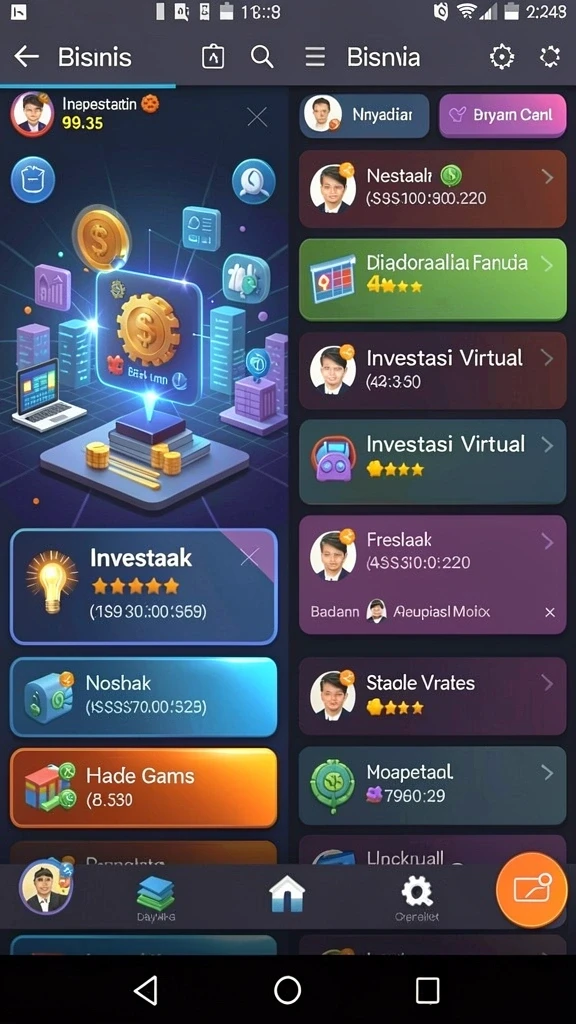This screenshot has height=1024, width=576.
Task: Open the hamburger menu beside Bisnia
Action: (x=315, y=57)
